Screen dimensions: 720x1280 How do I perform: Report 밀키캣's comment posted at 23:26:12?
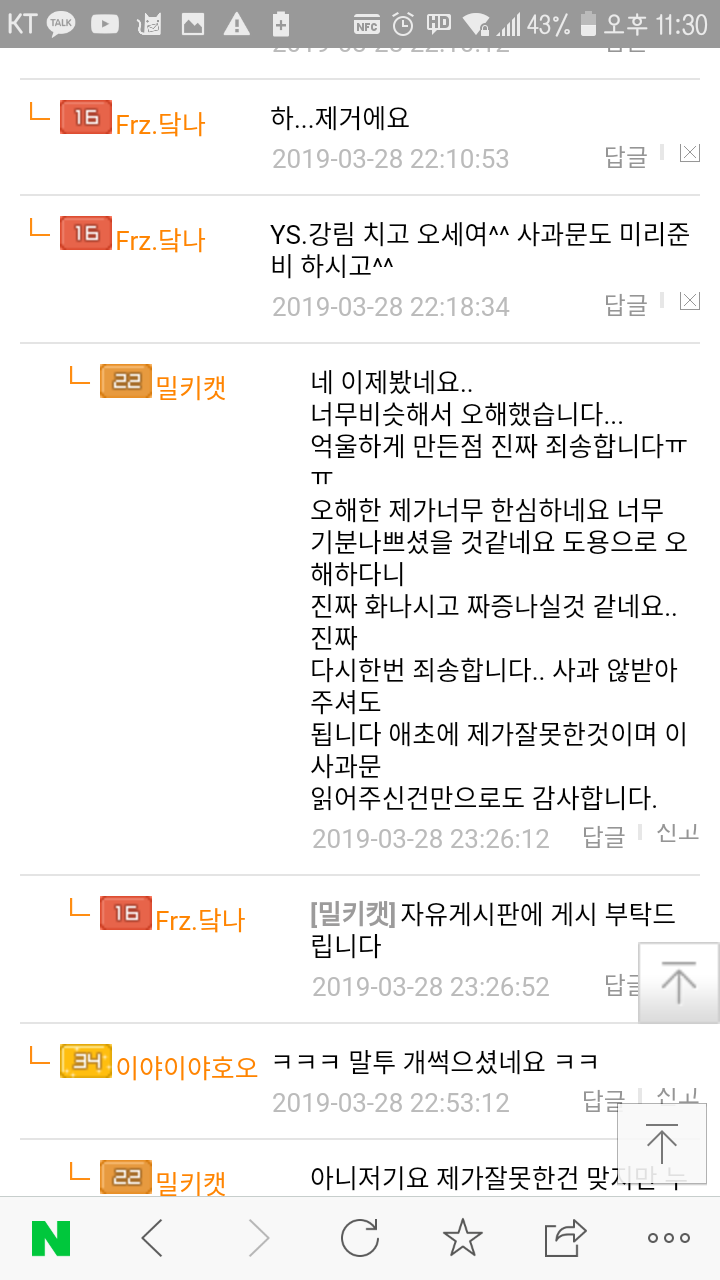pos(677,833)
